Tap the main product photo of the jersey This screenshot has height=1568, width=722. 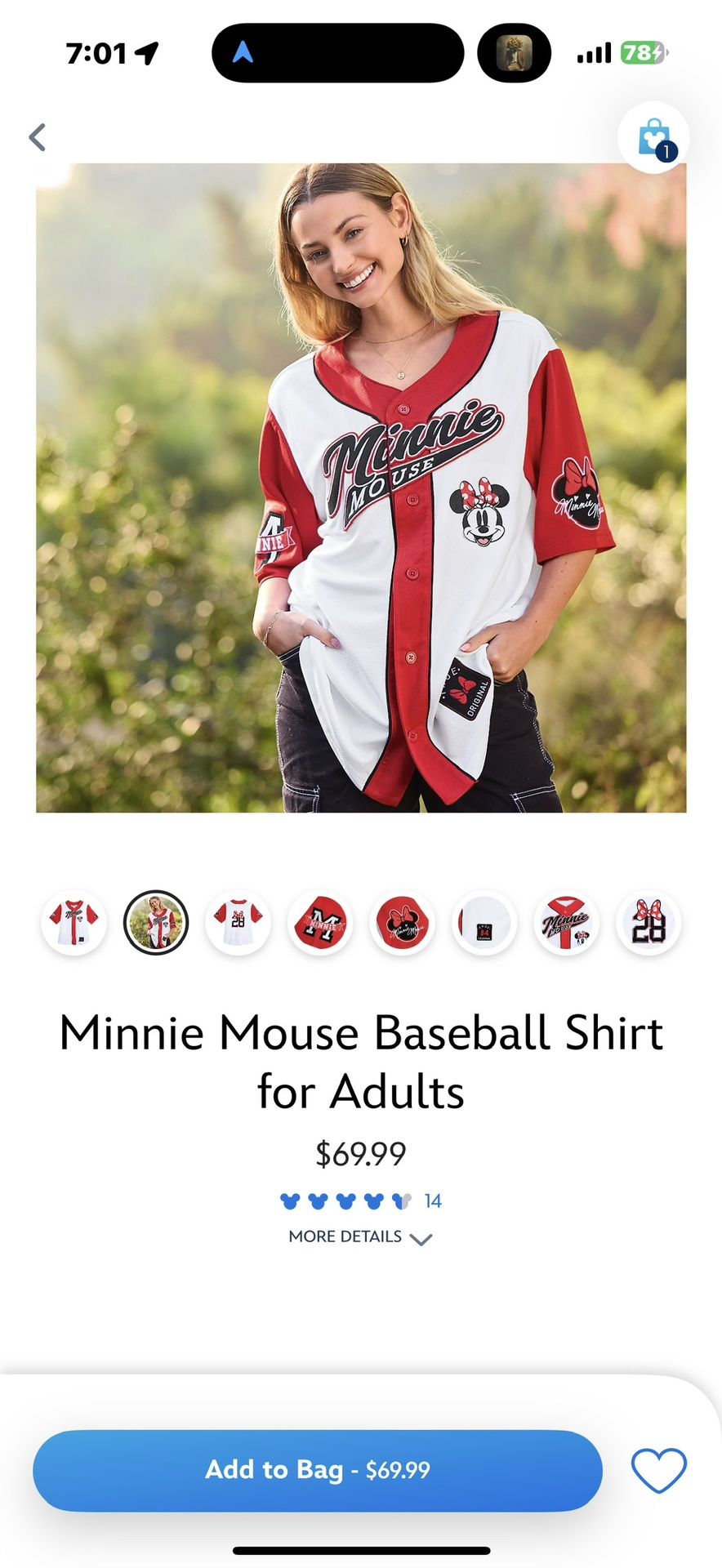coord(359,486)
